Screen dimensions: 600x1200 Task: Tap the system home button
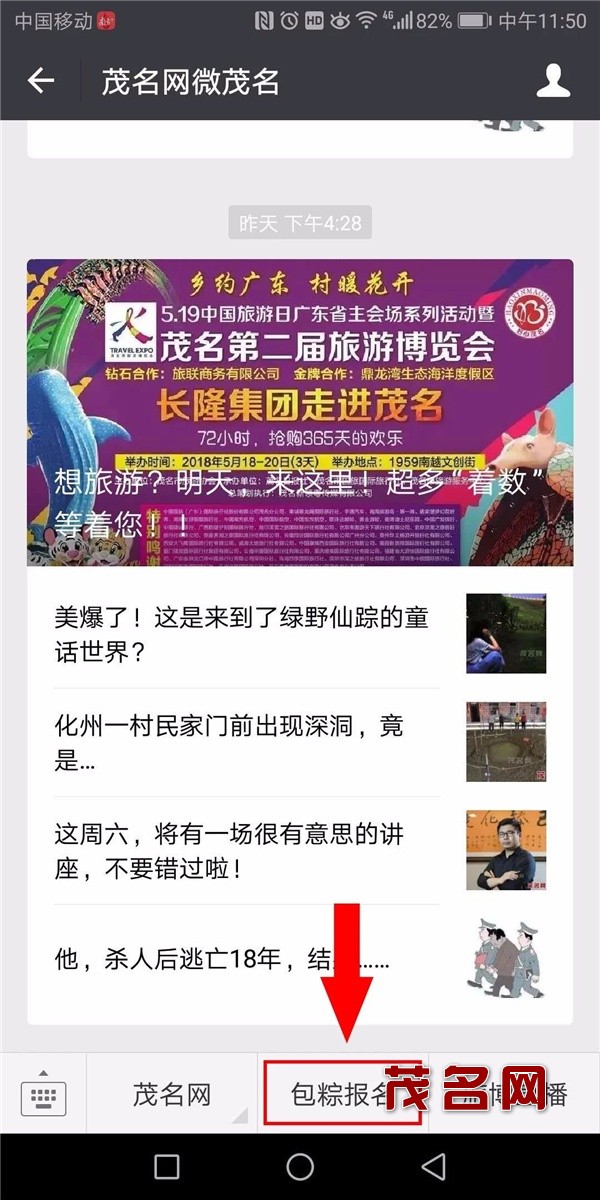[300, 1166]
